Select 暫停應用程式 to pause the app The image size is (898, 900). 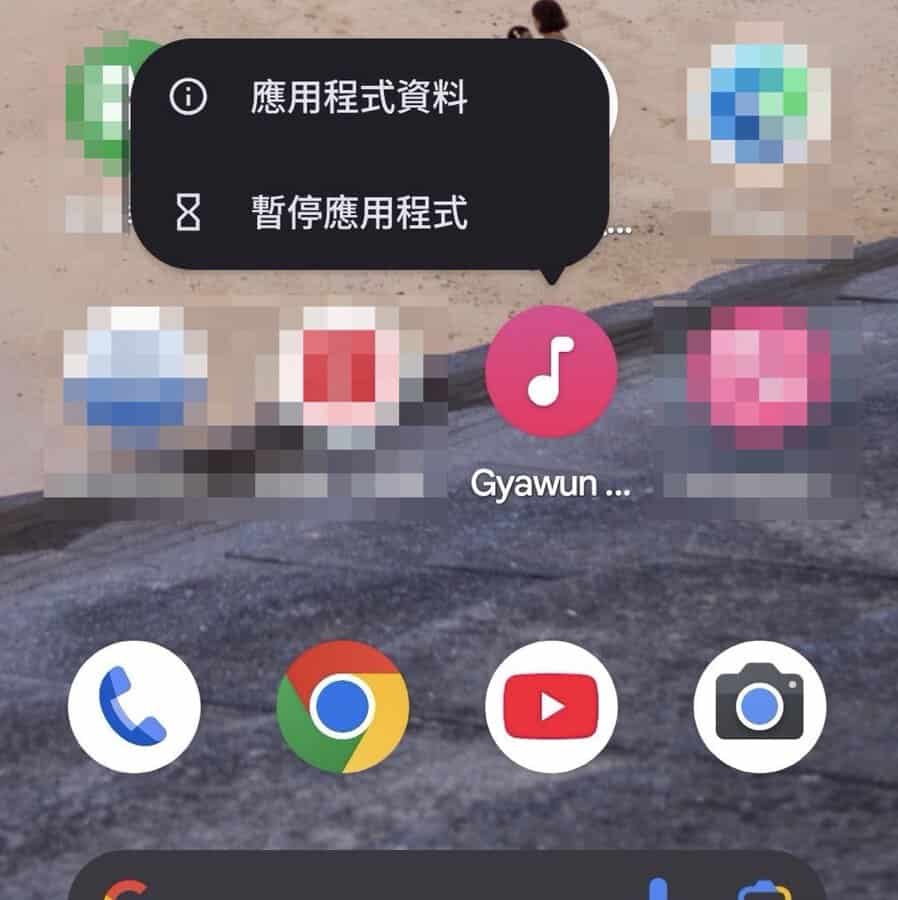click(x=360, y=213)
